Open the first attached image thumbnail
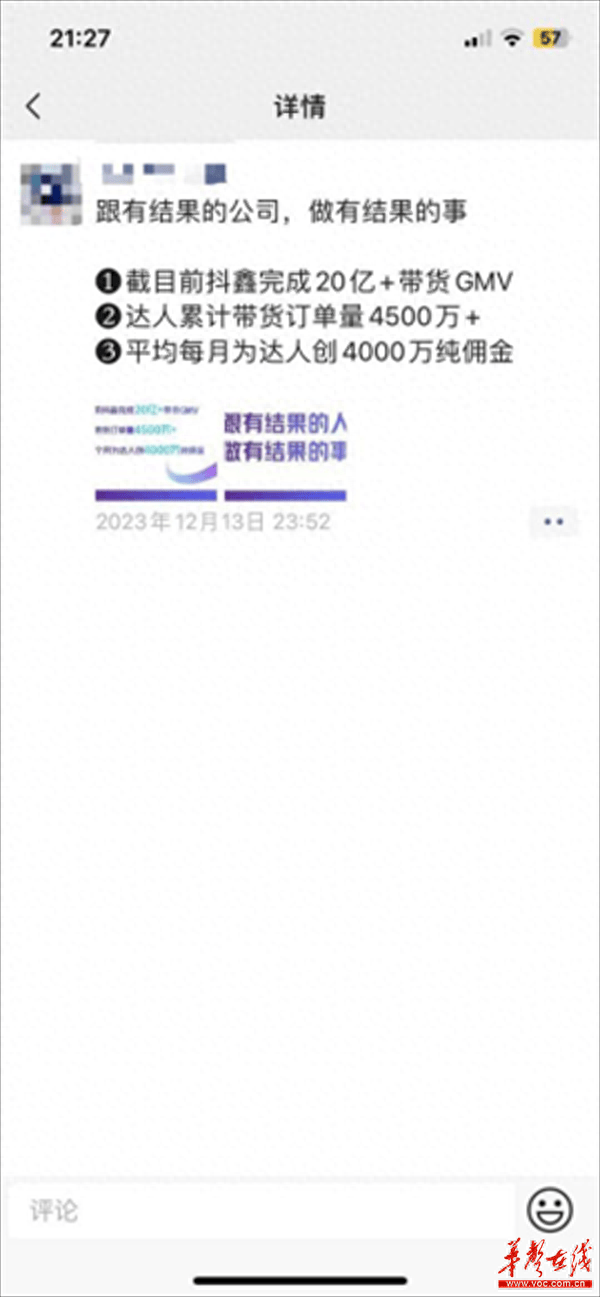The width and height of the screenshot is (600, 1297). [156, 449]
